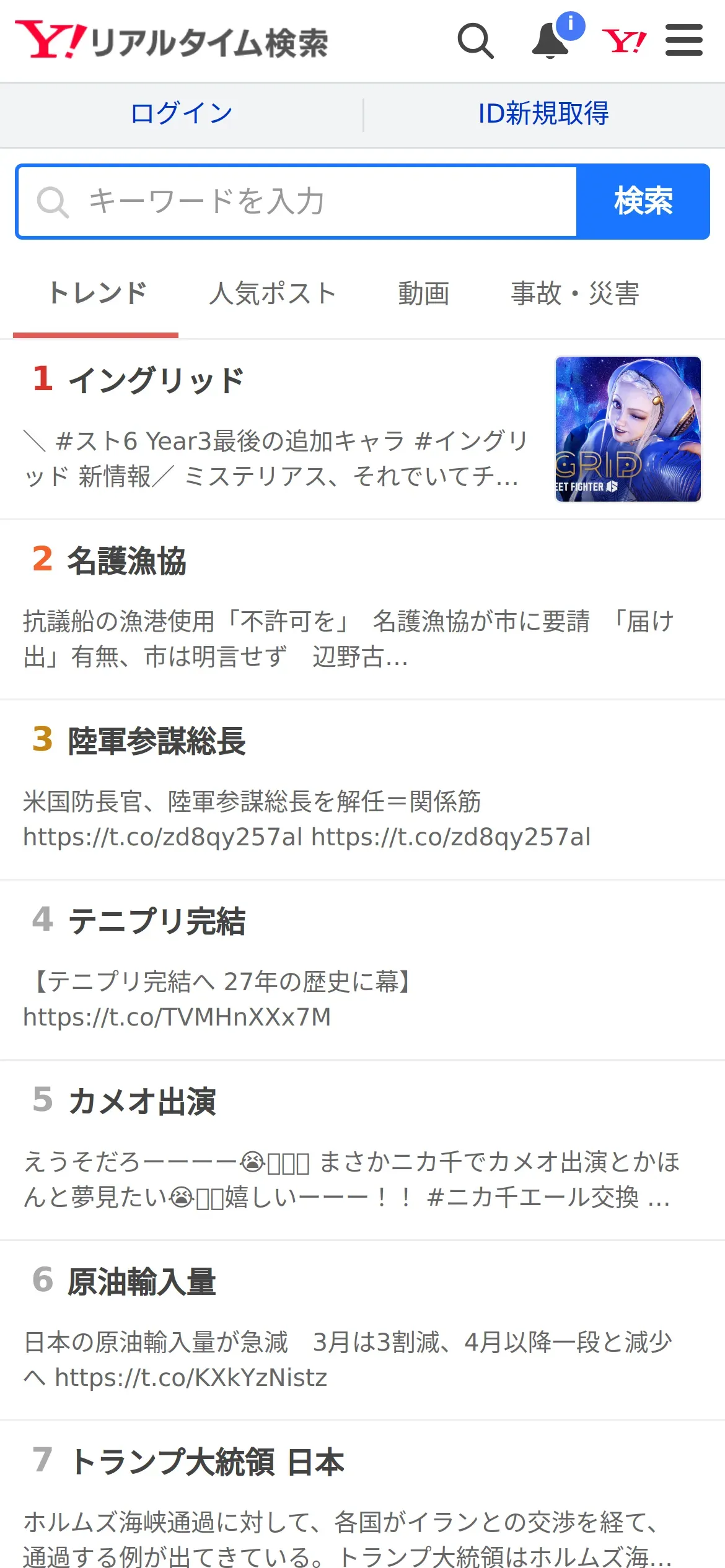725x1568 pixels.
Task: Focus the キーワードを入力 search field
Action: tap(297, 201)
